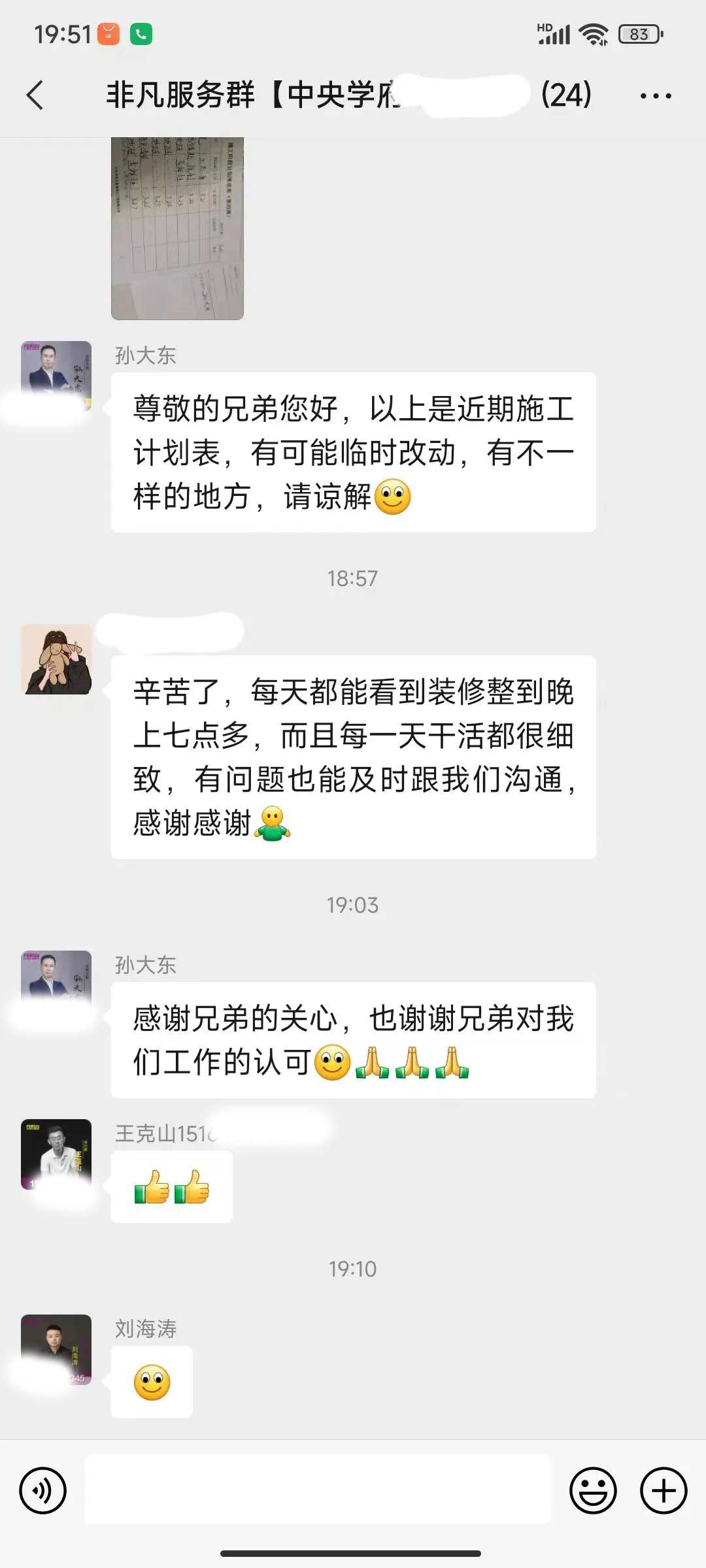This screenshot has width=706, height=1568.
Task: Go back to the chat list
Action: [35, 95]
